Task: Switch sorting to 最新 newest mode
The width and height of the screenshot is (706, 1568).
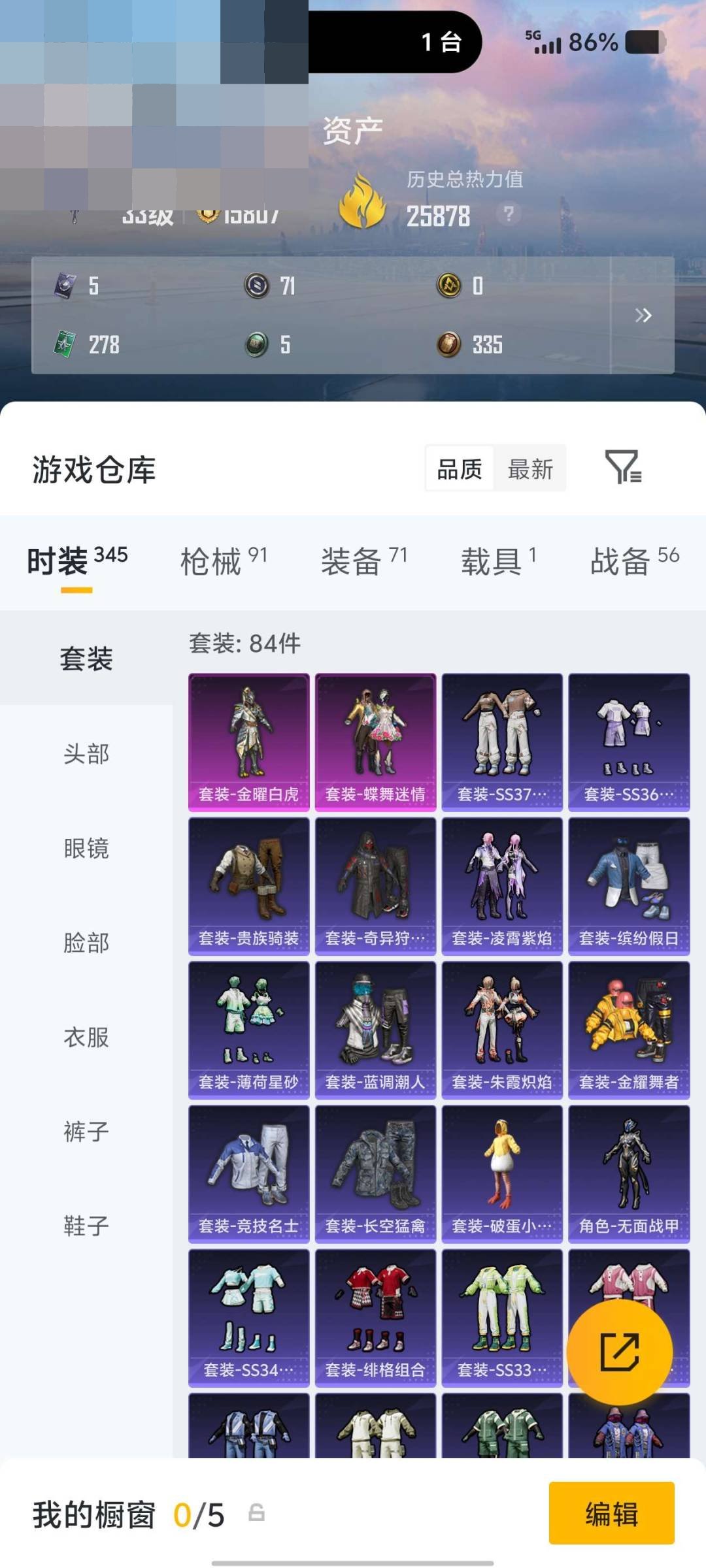Action: 531,469
